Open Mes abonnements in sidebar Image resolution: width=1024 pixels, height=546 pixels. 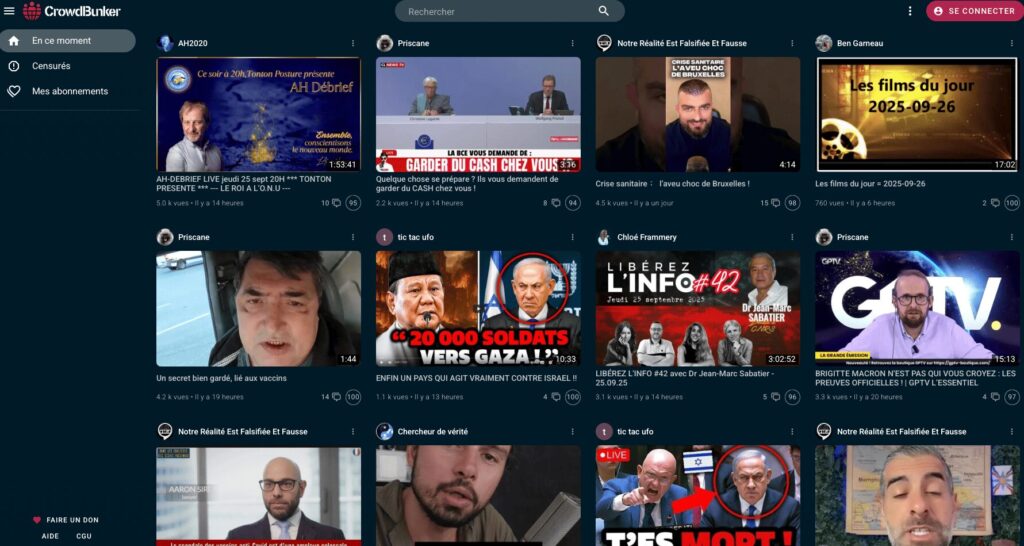coord(69,91)
